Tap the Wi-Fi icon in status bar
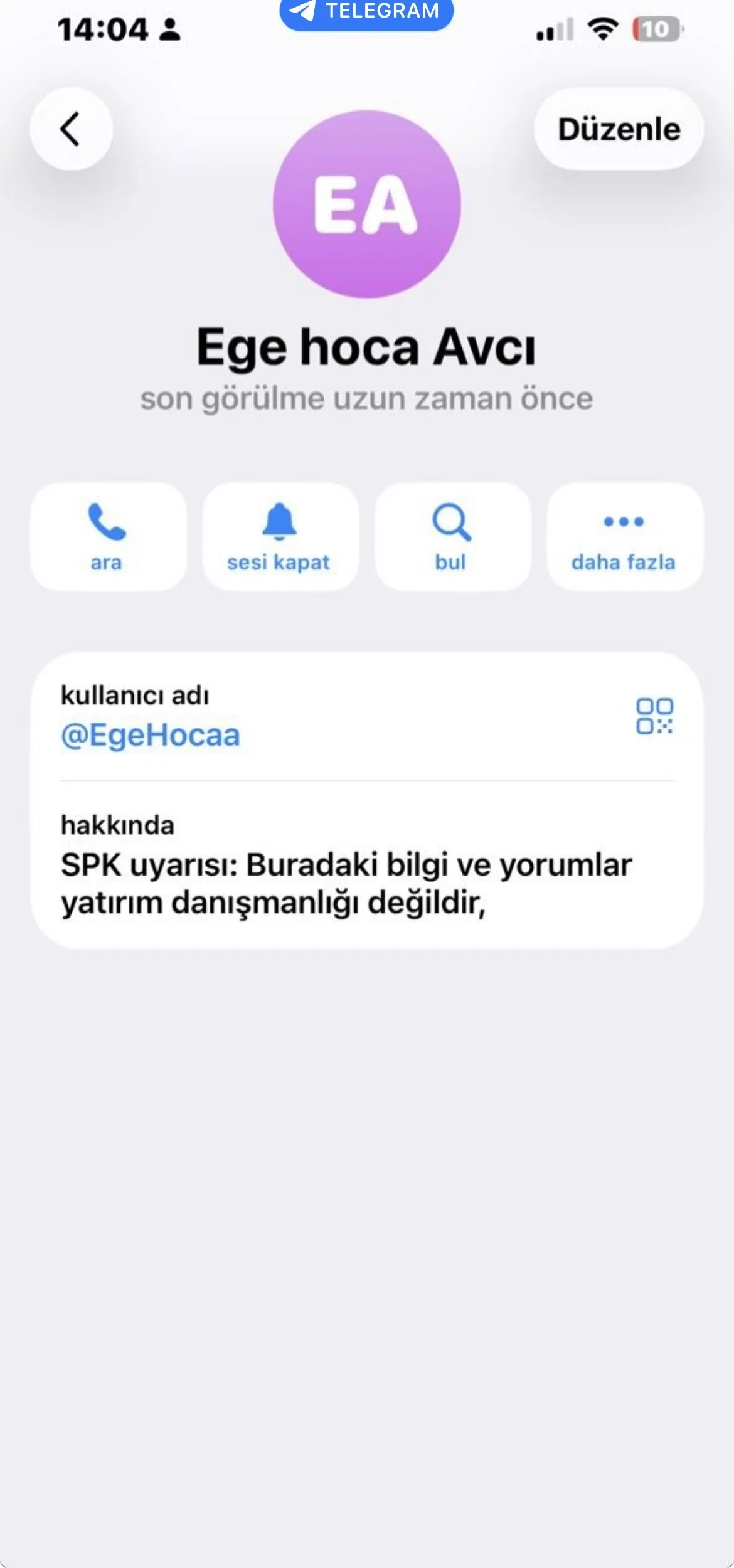734x1568 pixels. tap(601, 28)
